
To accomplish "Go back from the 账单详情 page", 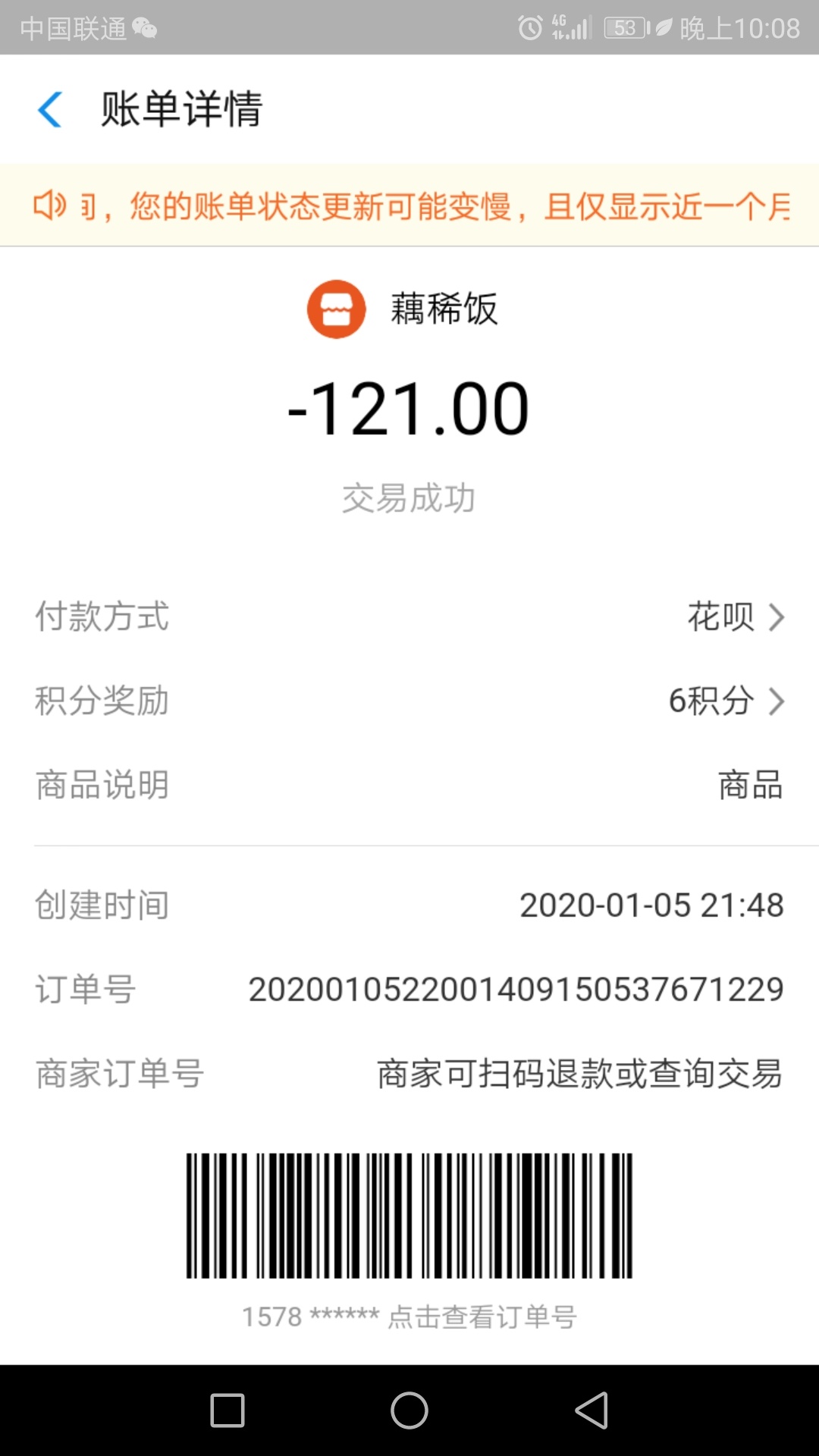I will 50,109.
